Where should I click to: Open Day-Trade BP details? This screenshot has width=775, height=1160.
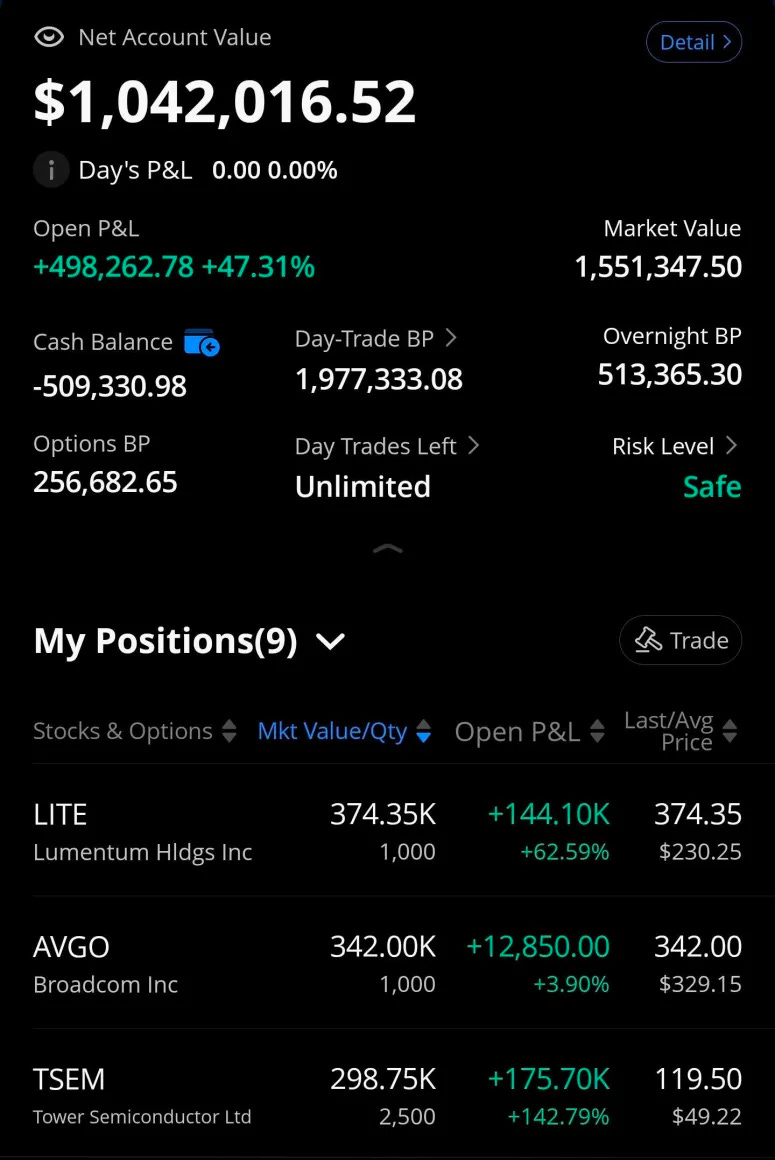point(376,339)
